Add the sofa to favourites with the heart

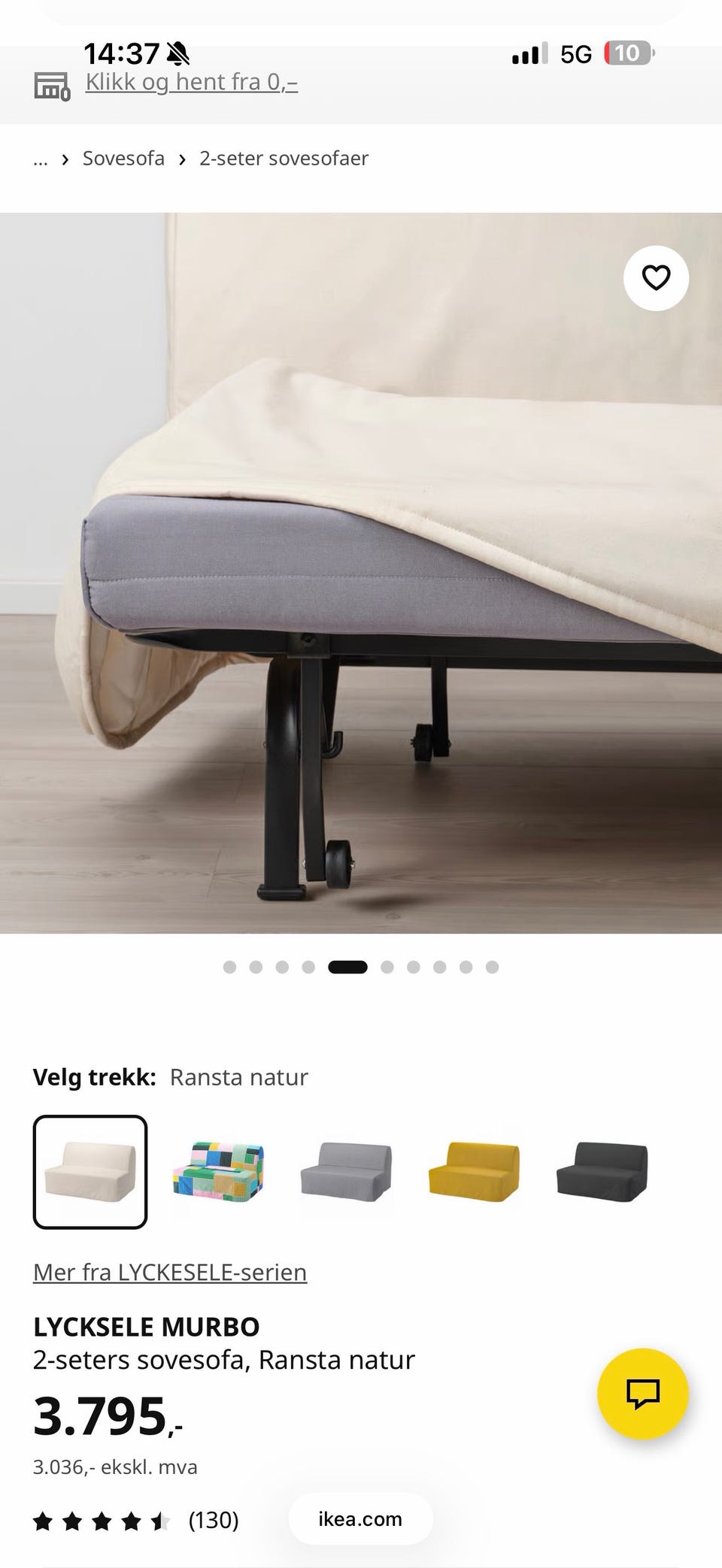point(656,278)
